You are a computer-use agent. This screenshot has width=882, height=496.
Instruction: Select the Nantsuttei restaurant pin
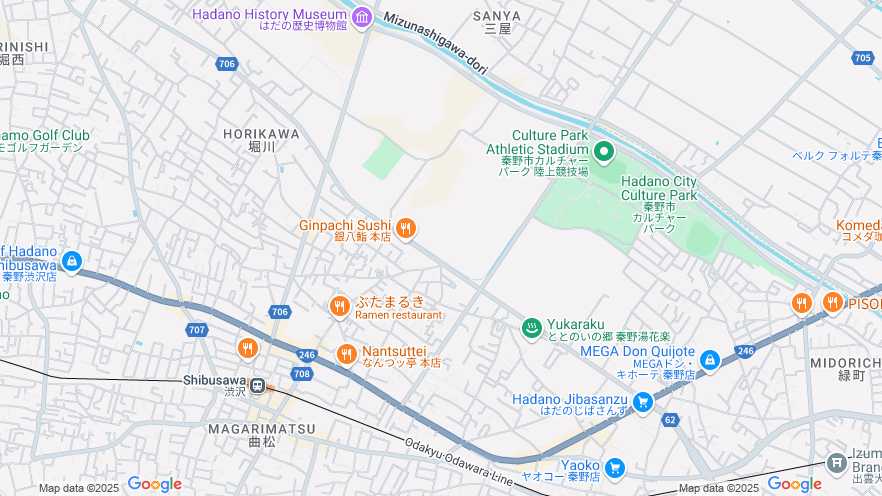tap(346, 354)
